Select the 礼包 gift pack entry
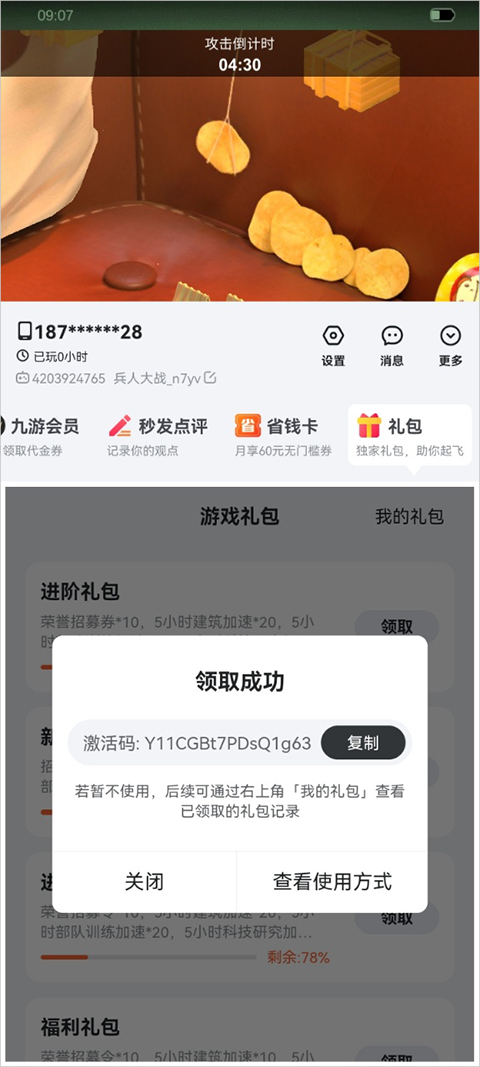 point(410,436)
